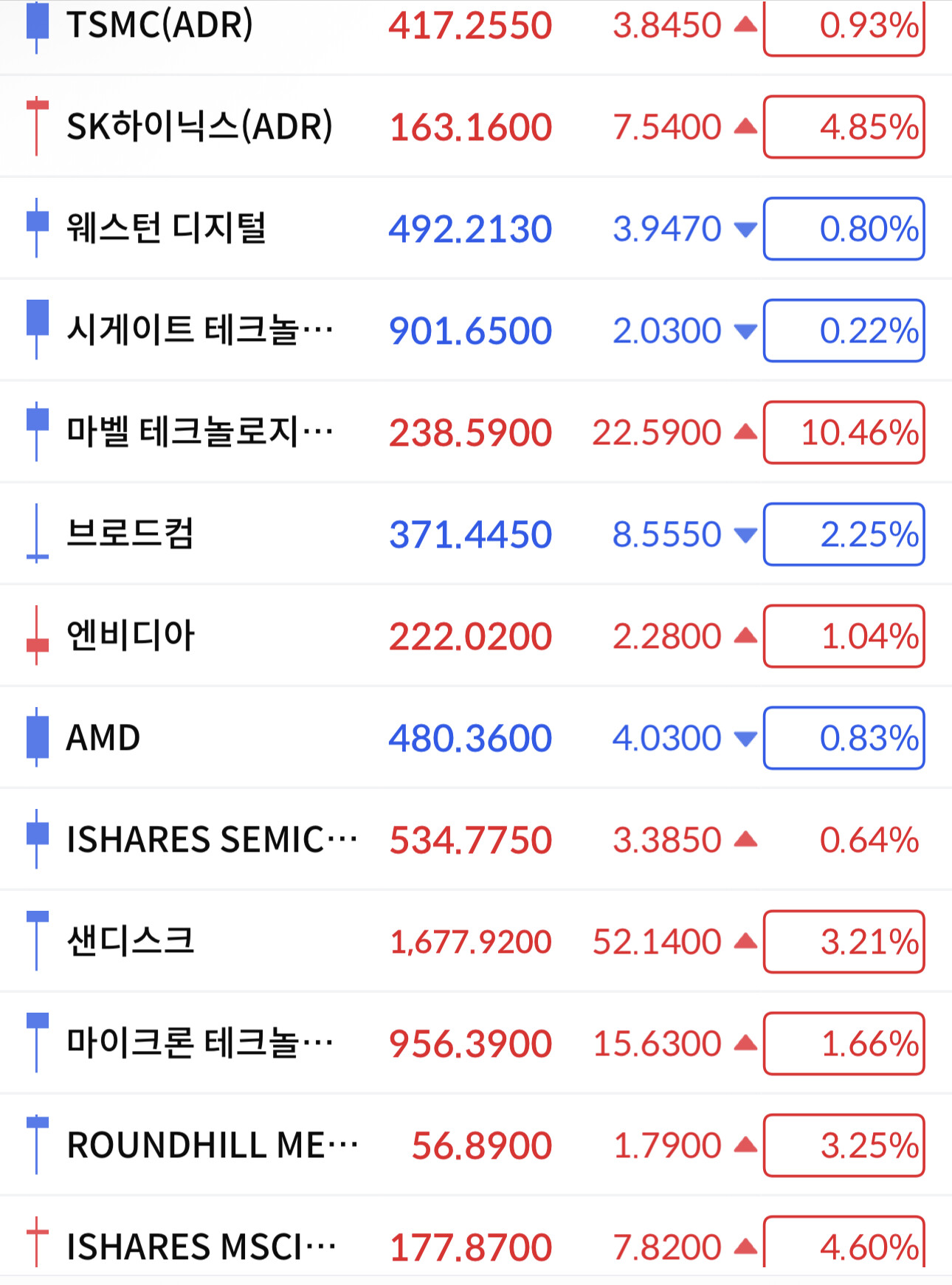The width and height of the screenshot is (952, 1285).
Task: Open 마이크론 테크놀 stock details
Action: click(x=476, y=1043)
